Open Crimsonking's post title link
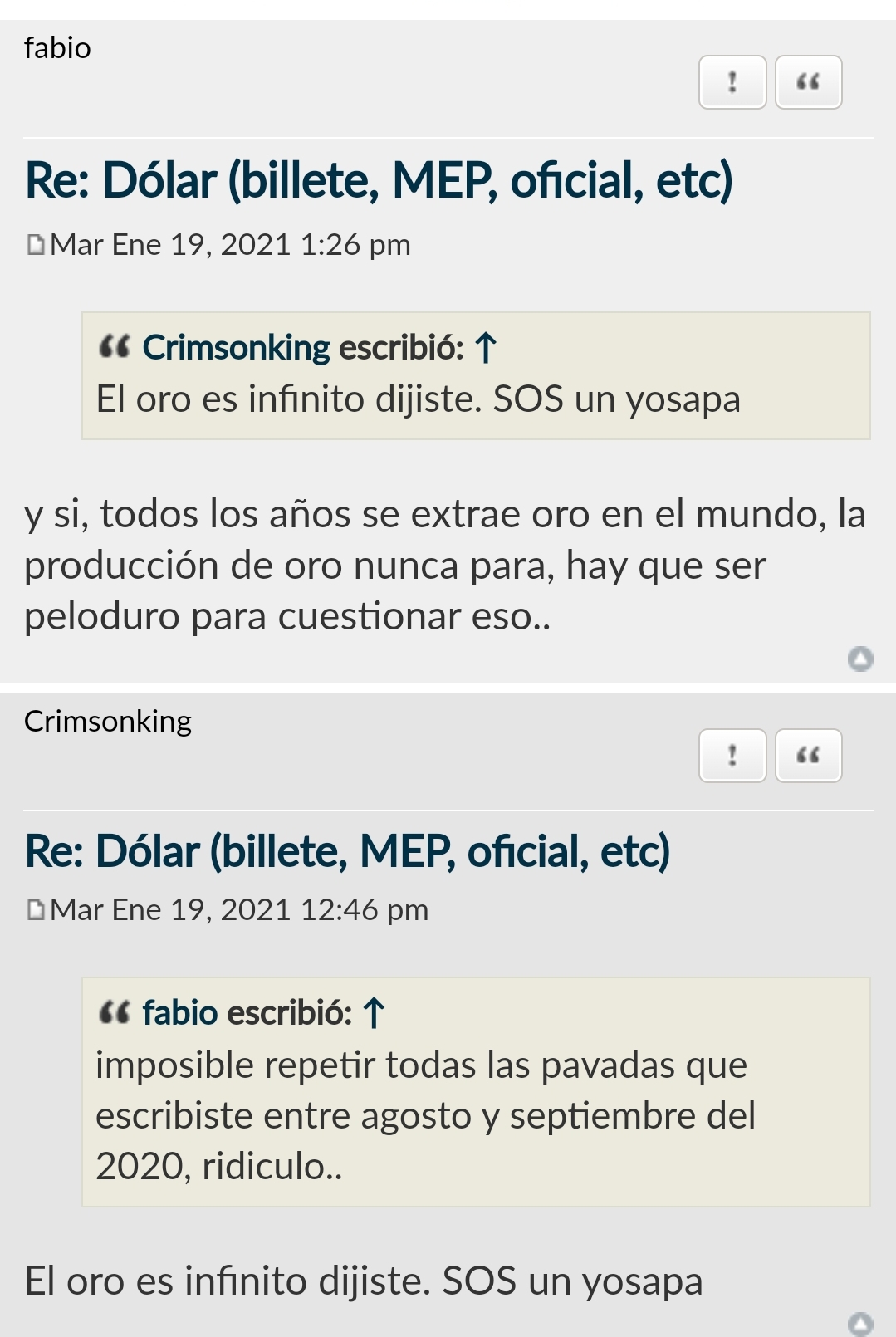Screen dimensions: 896x1337 click(347, 851)
